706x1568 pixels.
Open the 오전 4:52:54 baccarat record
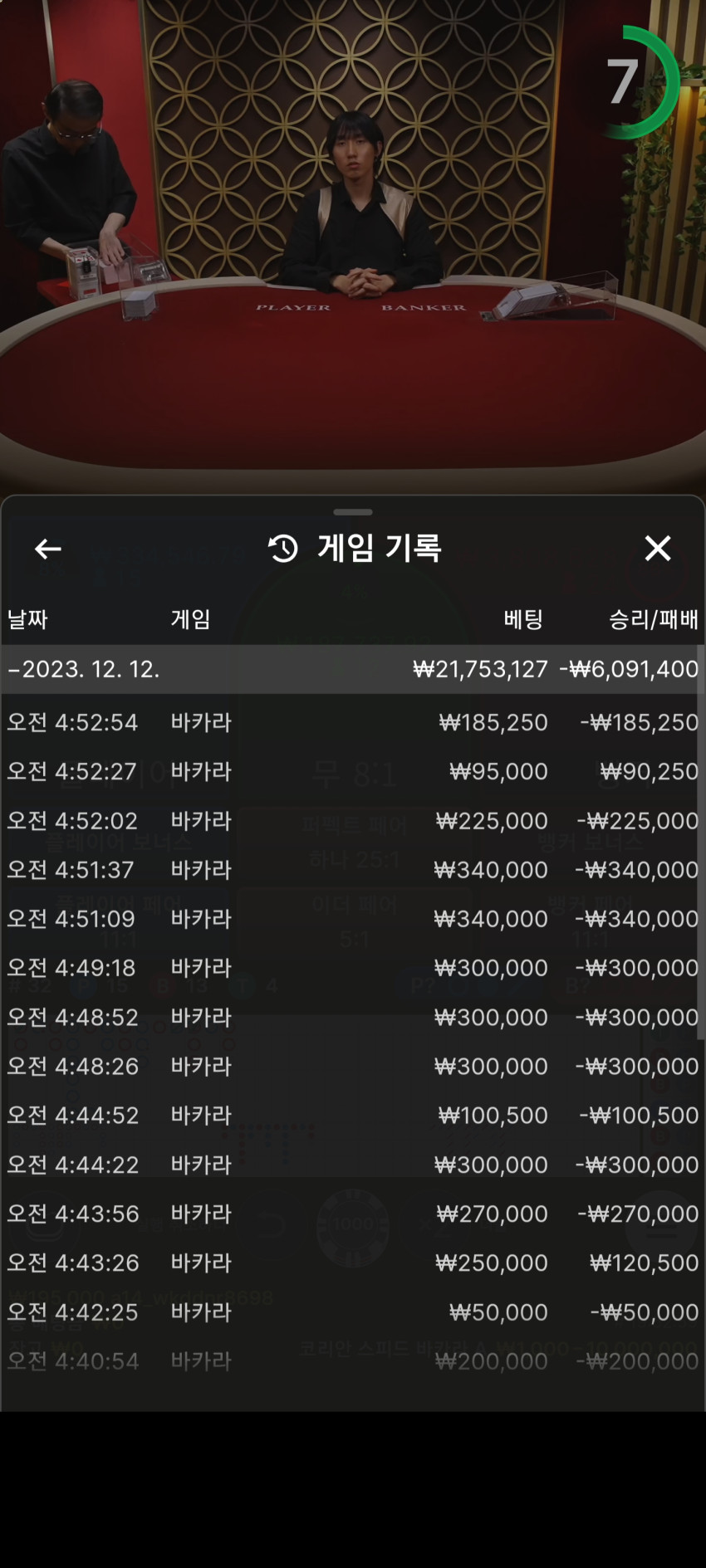pos(353,722)
